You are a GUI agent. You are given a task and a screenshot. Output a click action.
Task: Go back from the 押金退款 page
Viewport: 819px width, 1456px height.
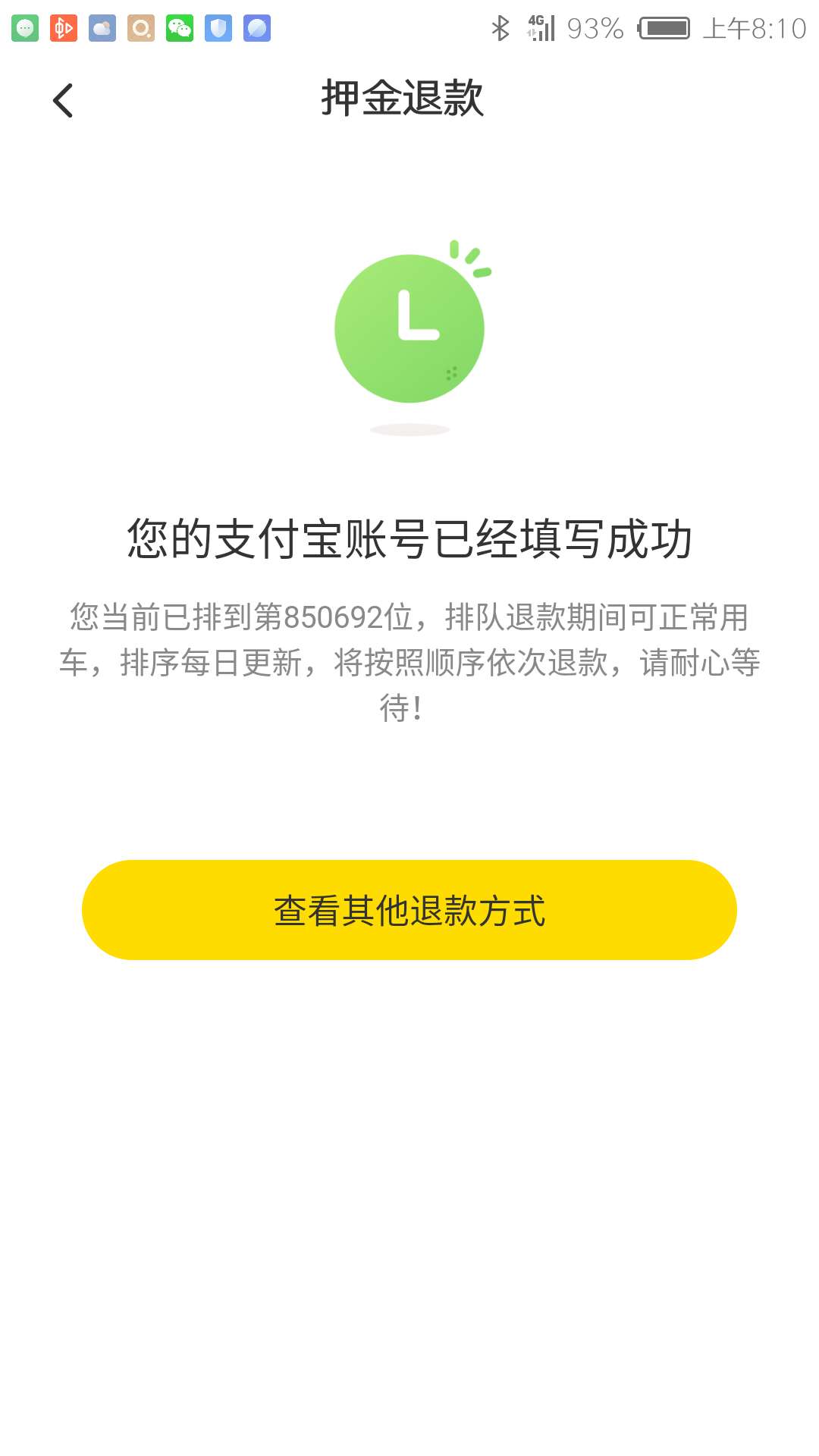coord(63,100)
